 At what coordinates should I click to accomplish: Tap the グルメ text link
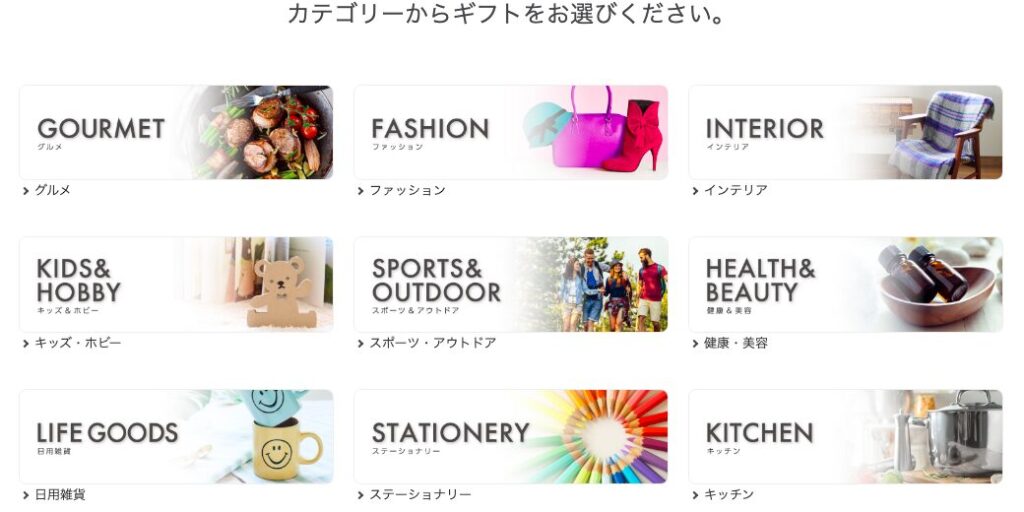click(x=52, y=190)
